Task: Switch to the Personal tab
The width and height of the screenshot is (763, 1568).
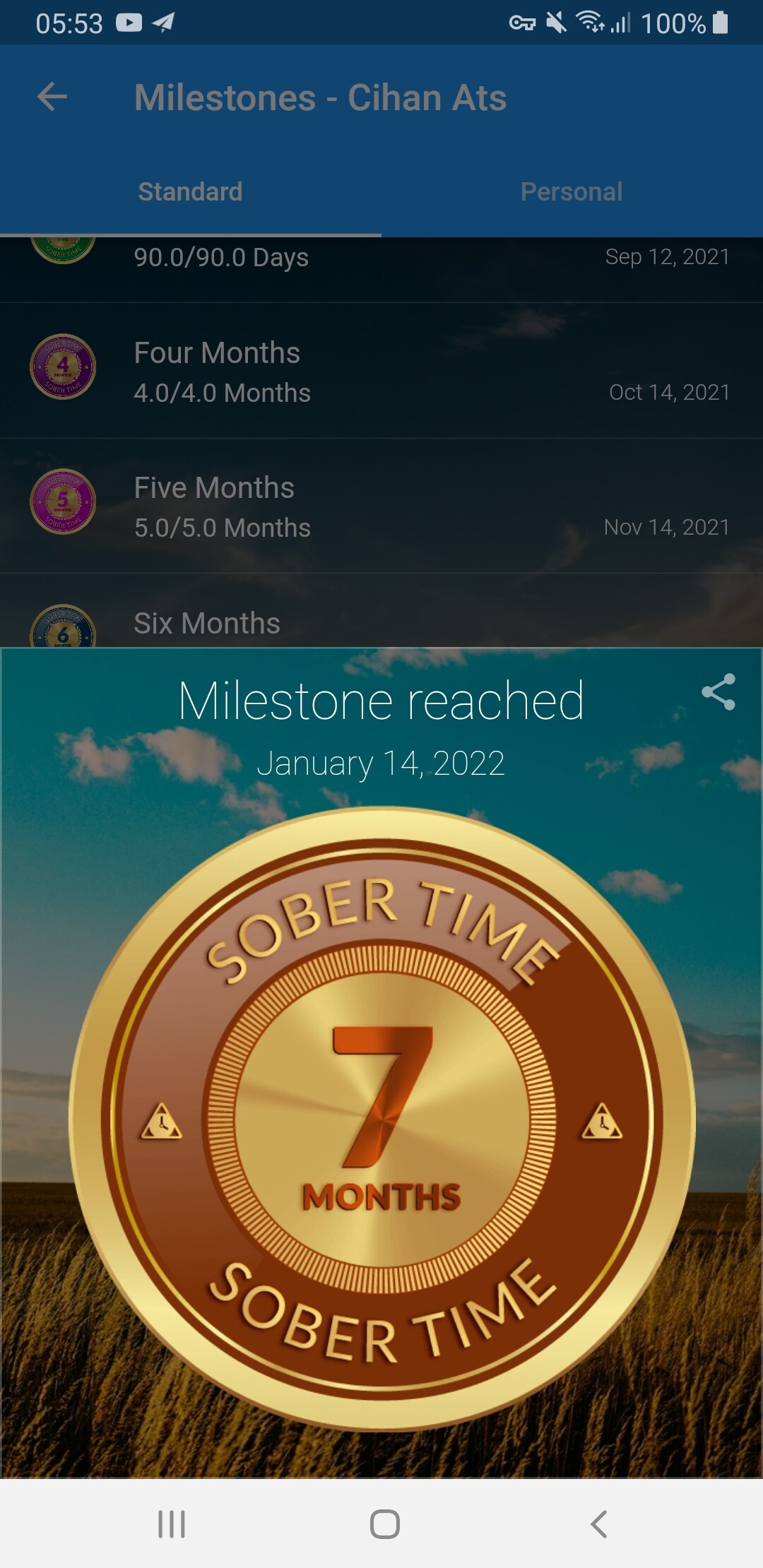Action: (572, 191)
